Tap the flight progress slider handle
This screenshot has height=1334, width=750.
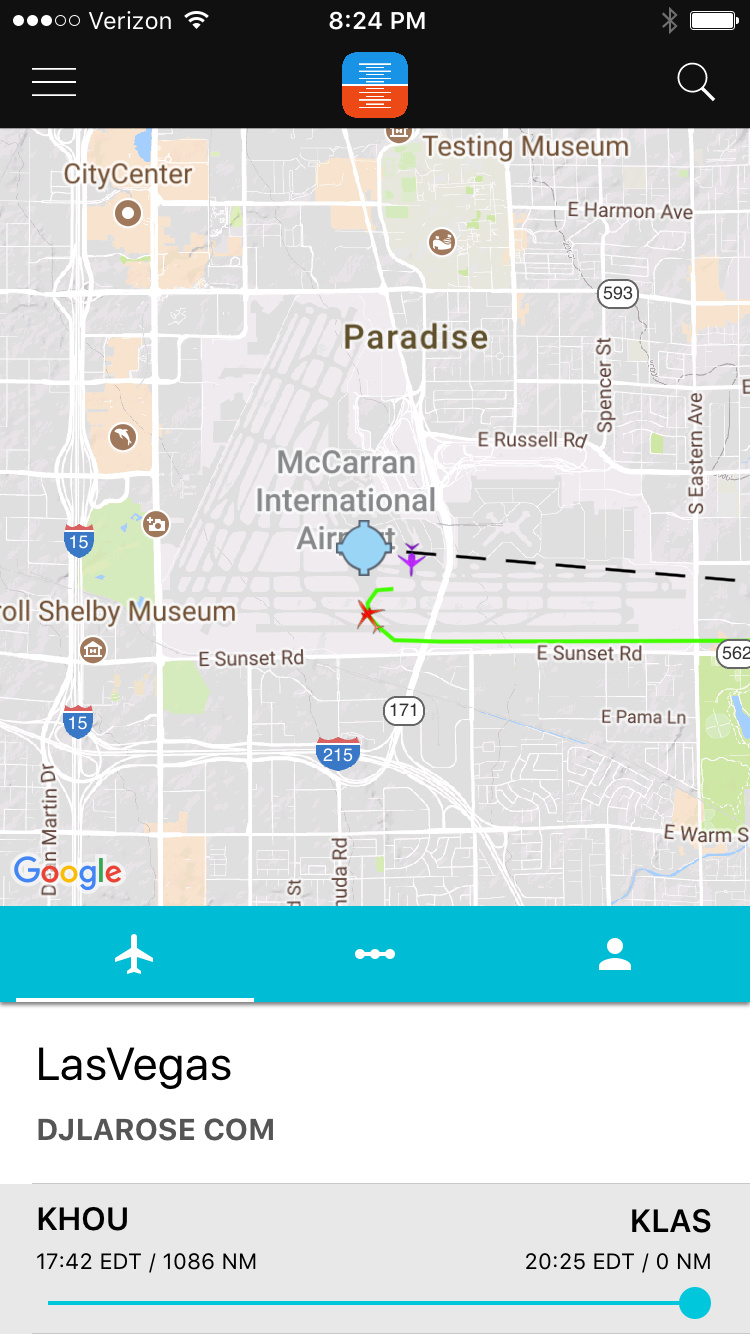click(x=694, y=1303)
